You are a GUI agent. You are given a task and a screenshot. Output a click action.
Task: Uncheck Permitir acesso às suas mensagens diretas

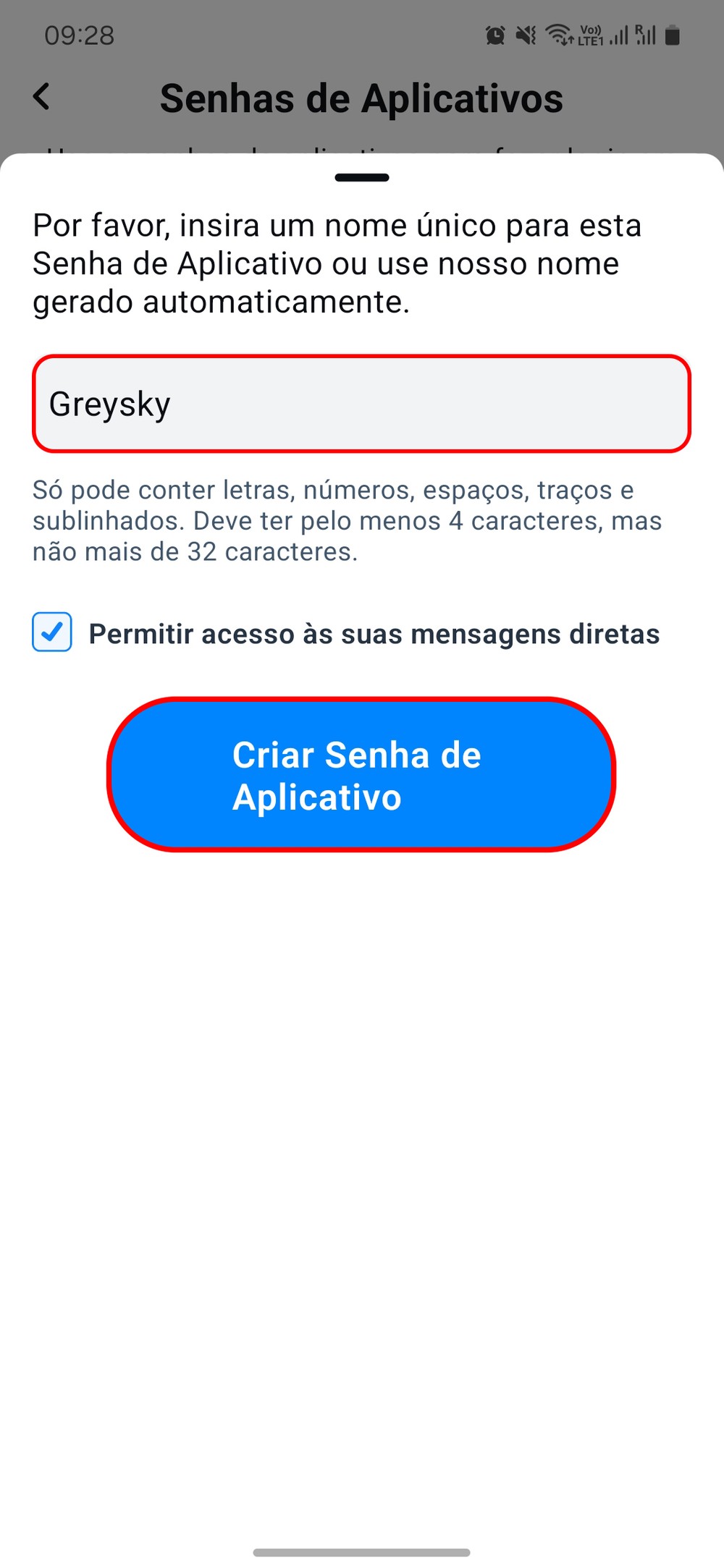click(x=52, y=632)
